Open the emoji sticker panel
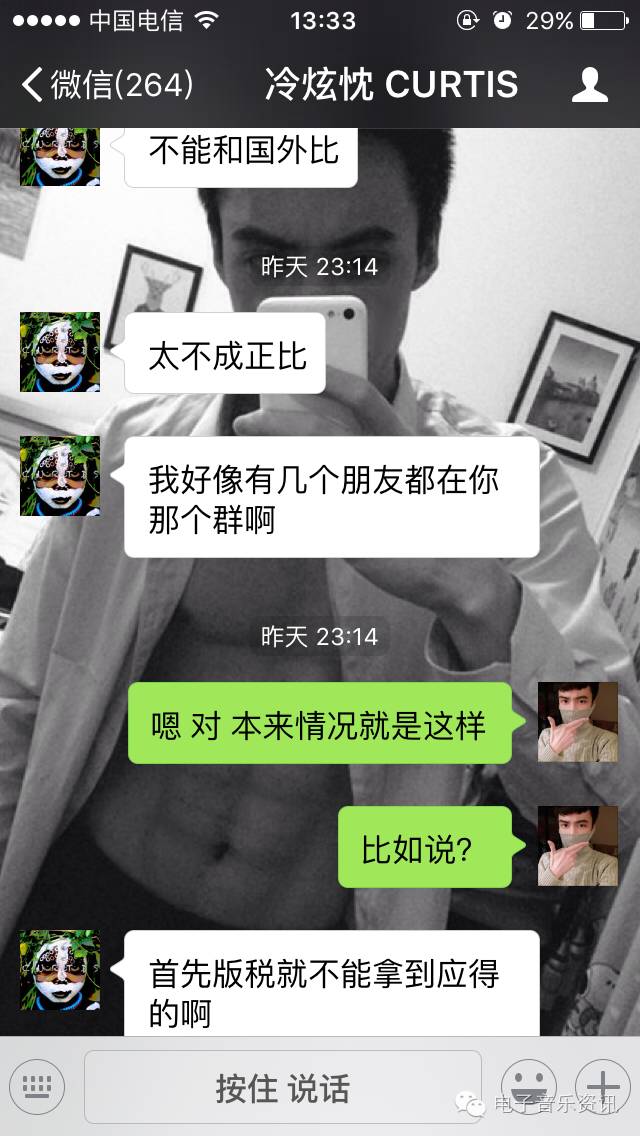The image size is (640, 1136). (528, 1086)
